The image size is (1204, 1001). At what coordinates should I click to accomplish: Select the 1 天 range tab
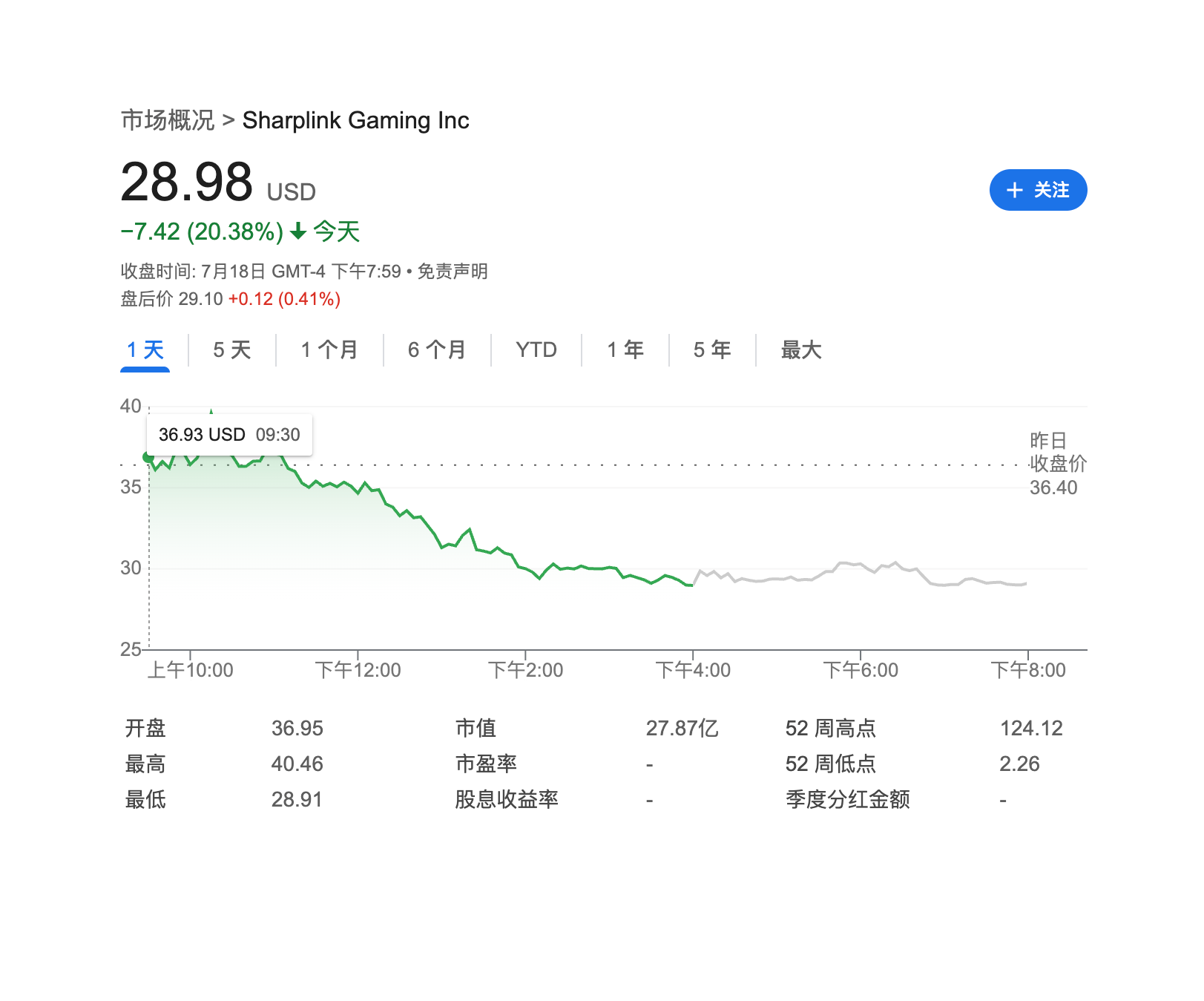point(145,349)
